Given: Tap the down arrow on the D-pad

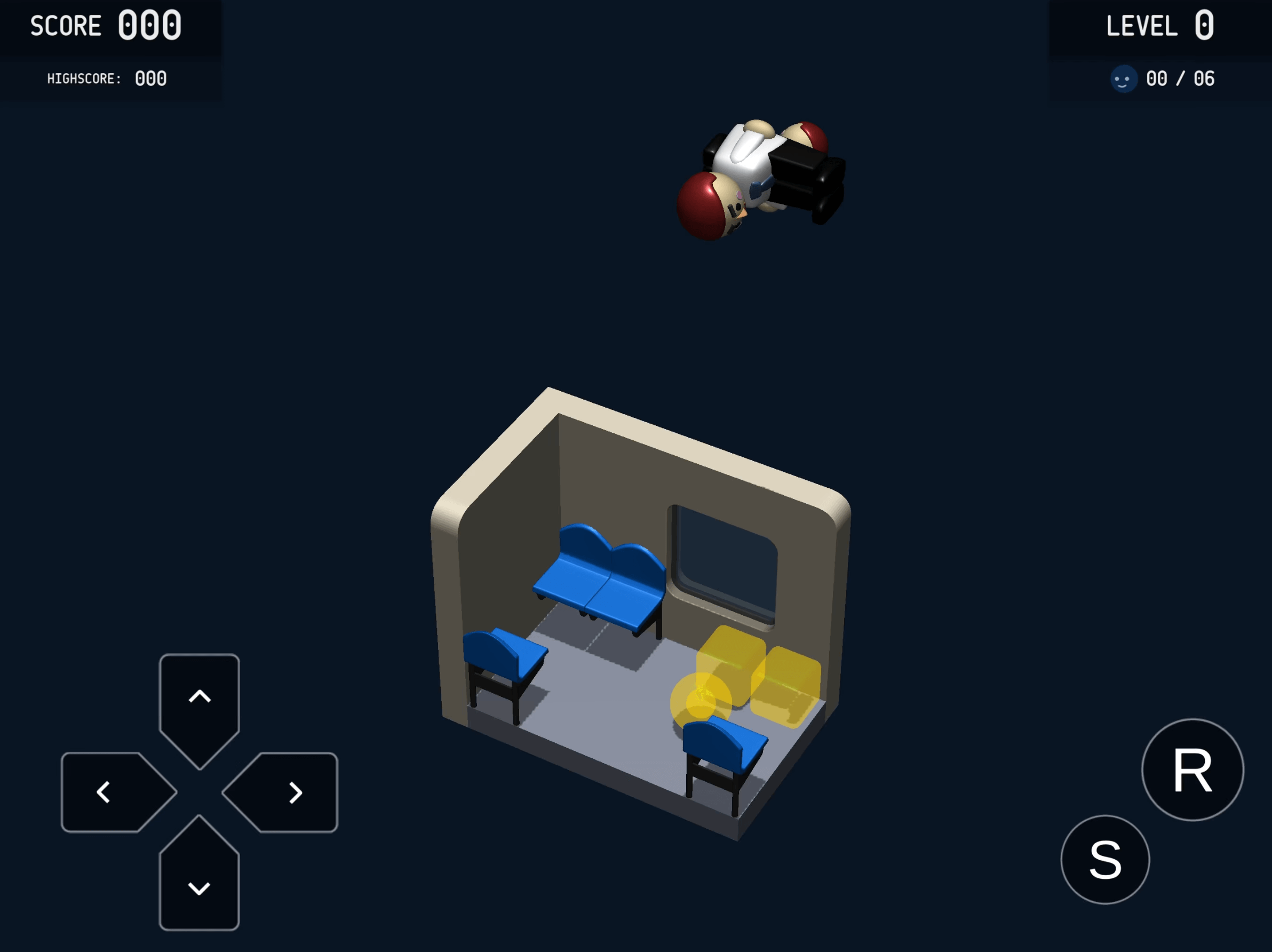Looking at the screenshot, I should coord(199,880).
